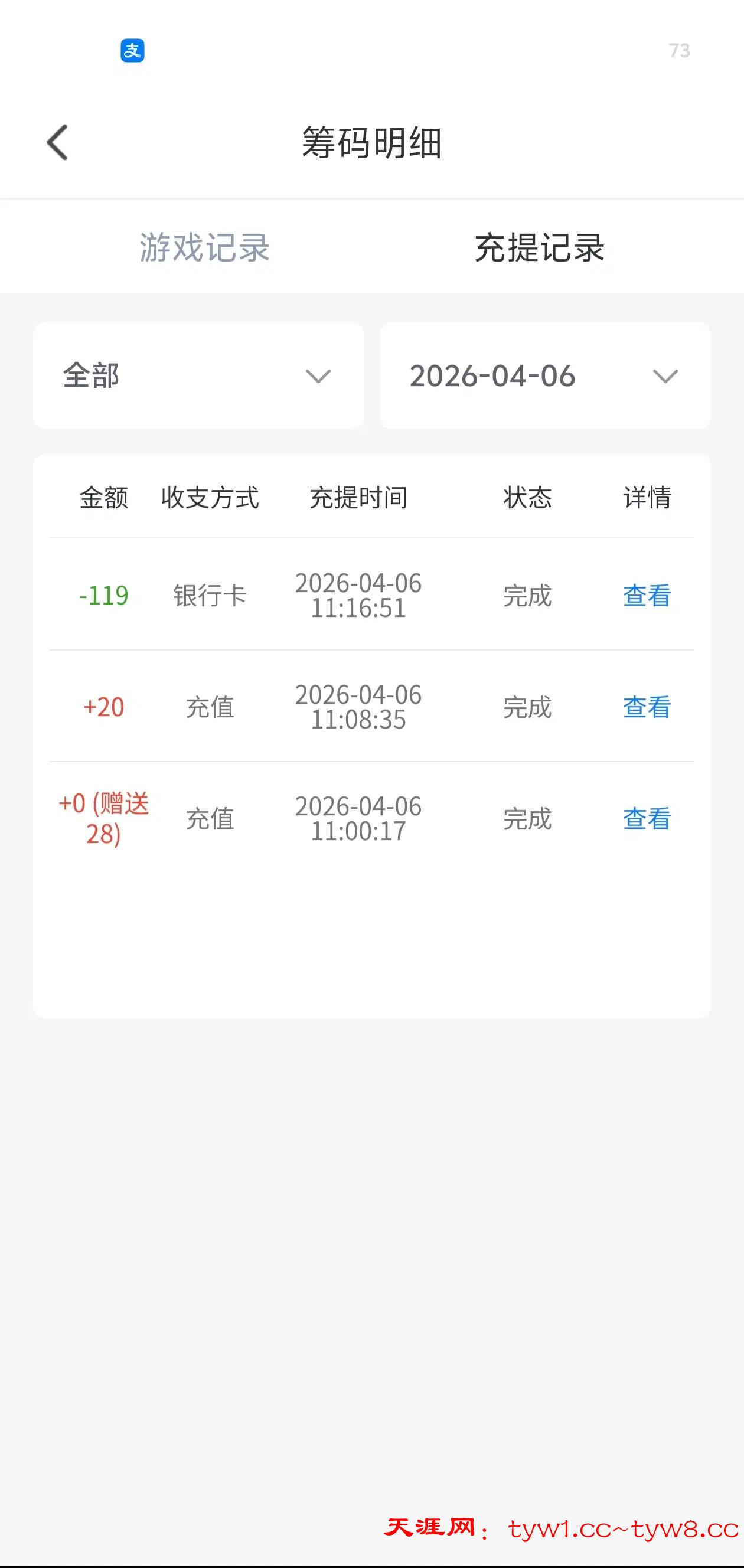This screenshot has width=744, height=1568.
Task: Expand the 全部 type filter dropdown
Action: coord(198,375)
